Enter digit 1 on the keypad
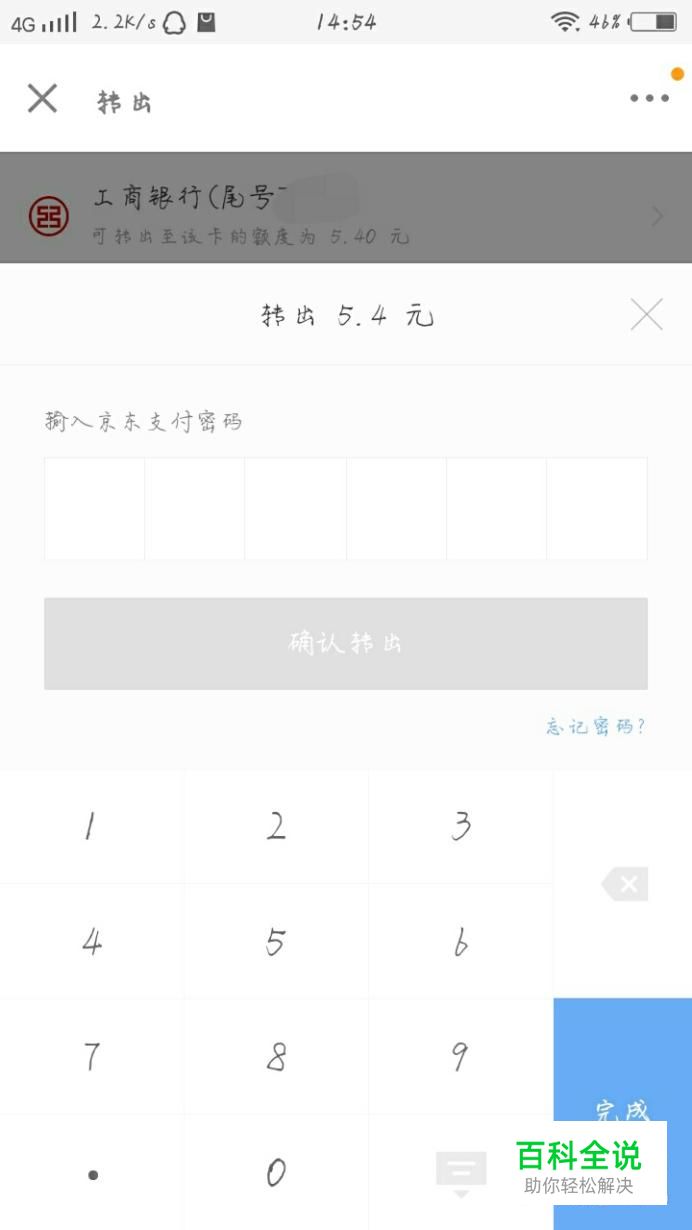This screenshot has width=692, height=1230. point(92,826)
